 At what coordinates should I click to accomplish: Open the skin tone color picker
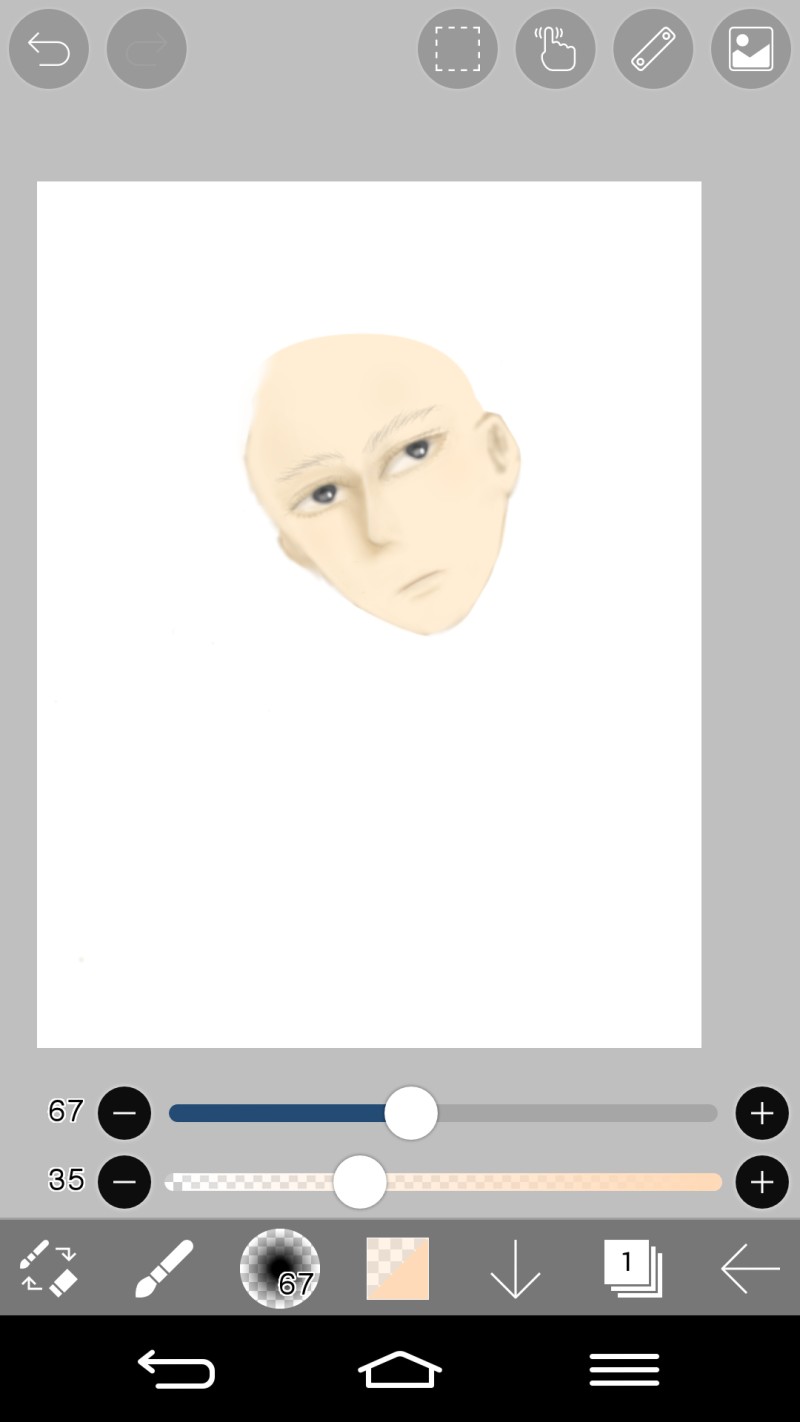click(x=398, y=1268)
